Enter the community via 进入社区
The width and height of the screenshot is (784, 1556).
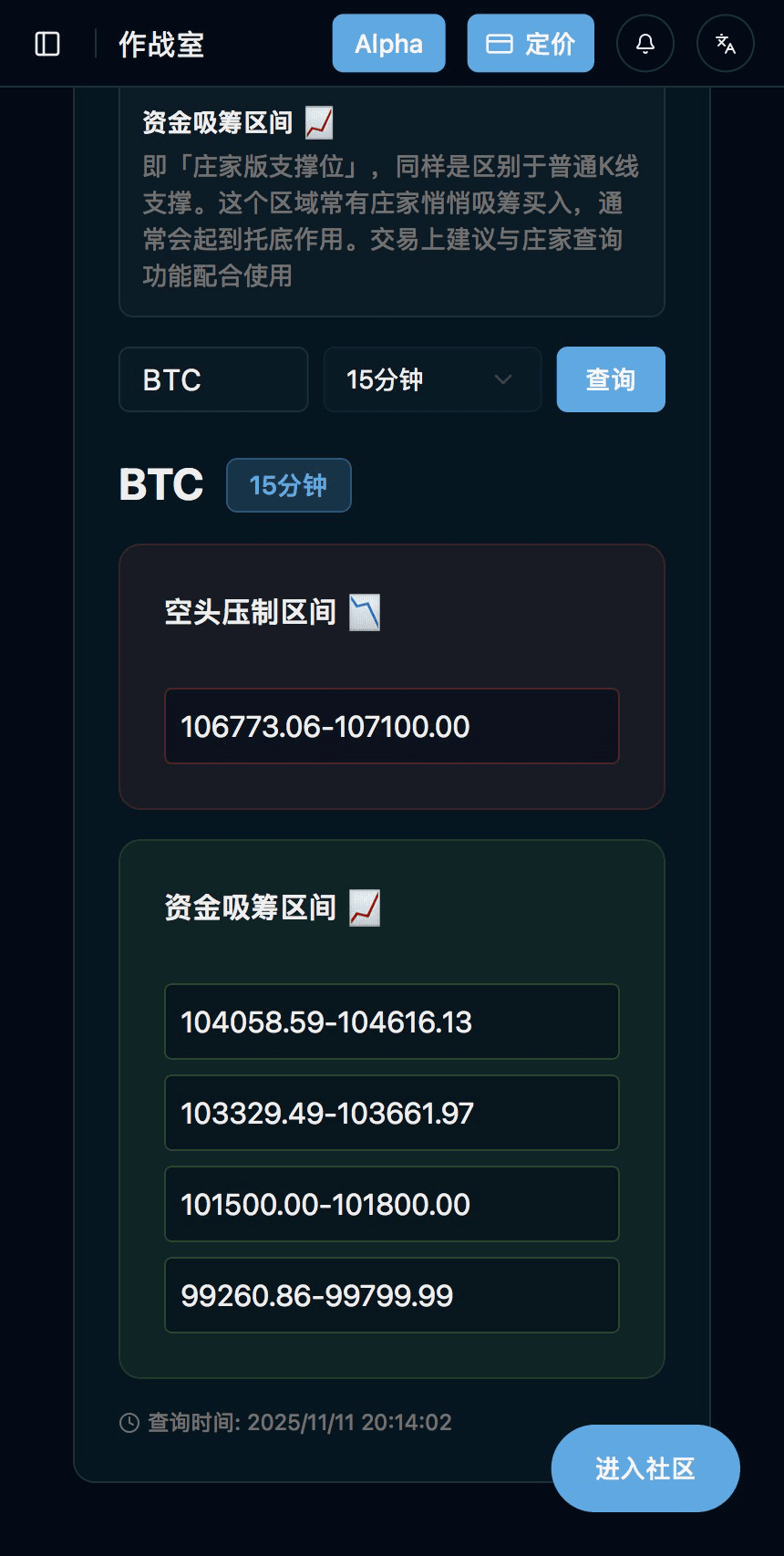(x=645, y=1468)
